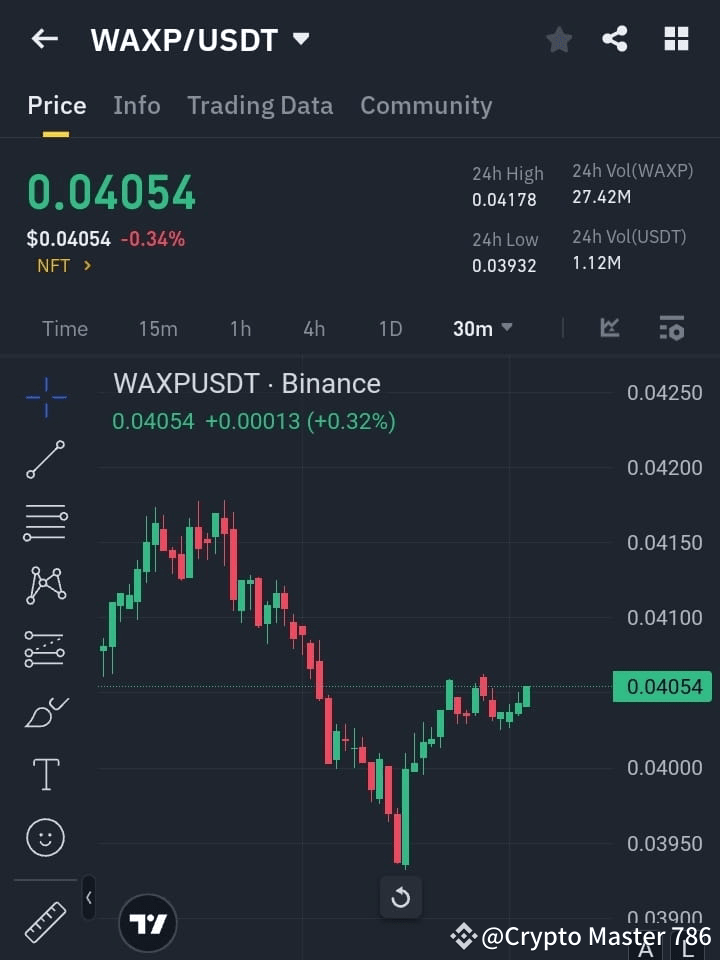Open the Community tab
Image resolution: width=720 pixels, height=960 pixels.
tap(426, 106)
